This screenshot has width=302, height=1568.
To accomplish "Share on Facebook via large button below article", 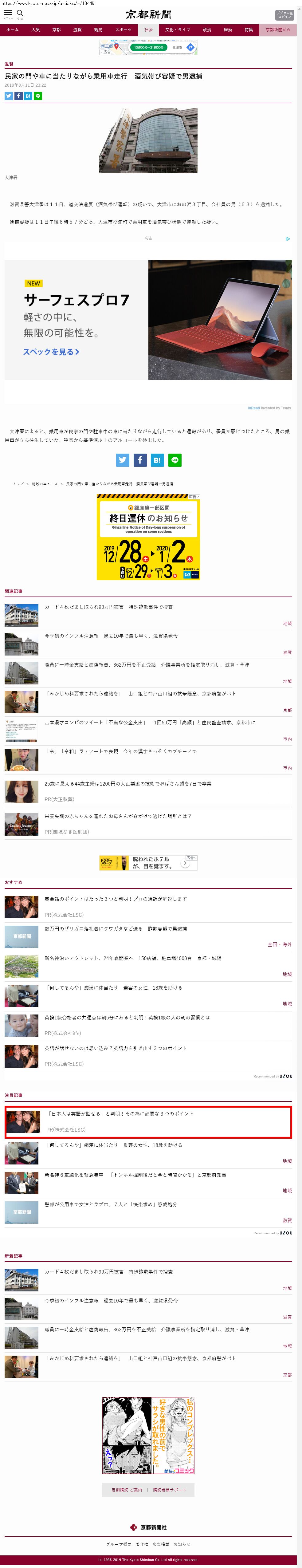I will point(139,460).
